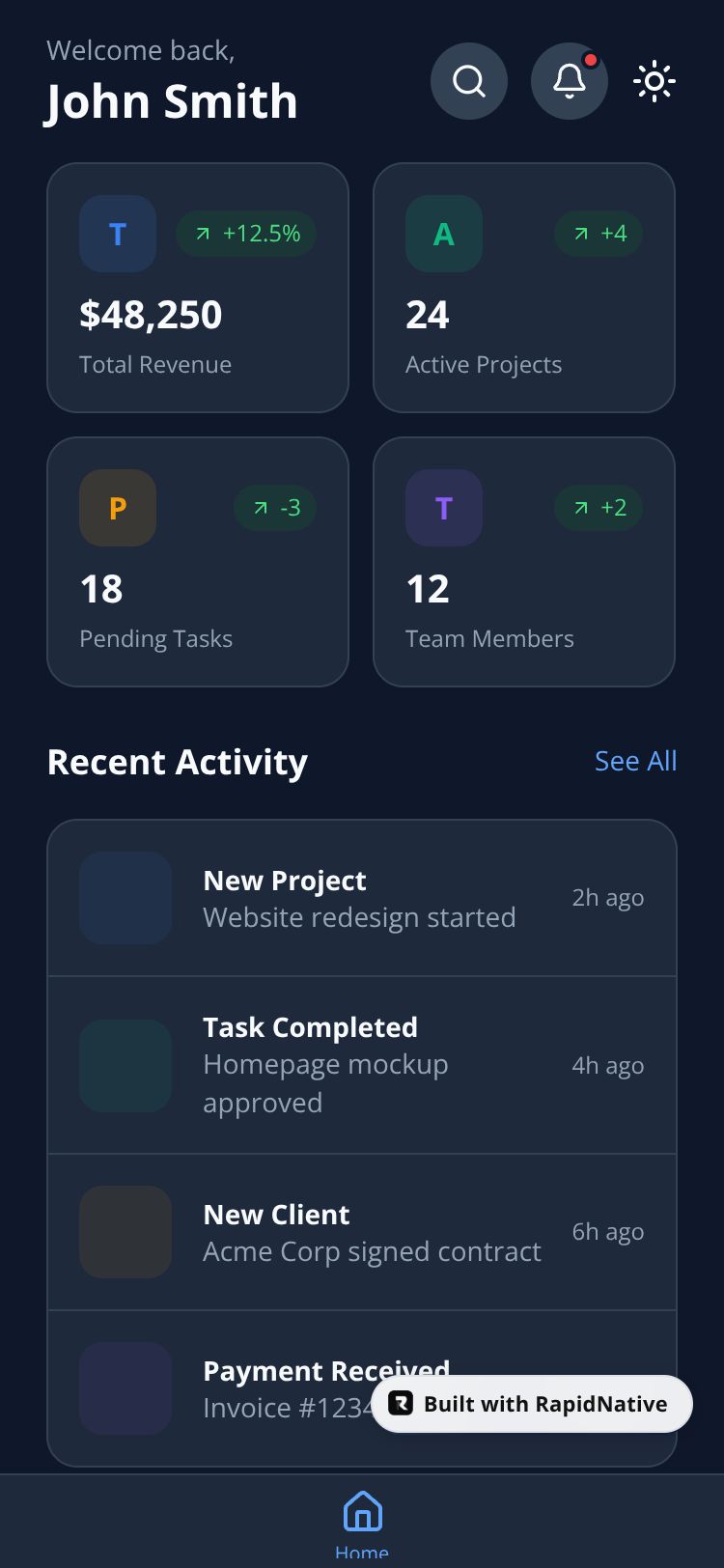Tap See All recent activity
Image resolution: width=724 pixels, height=1568 pixels.
[x=635, y=761]
